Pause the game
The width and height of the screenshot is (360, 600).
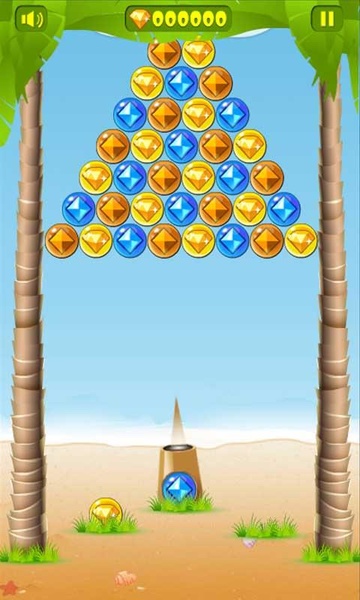coord(327,19)
